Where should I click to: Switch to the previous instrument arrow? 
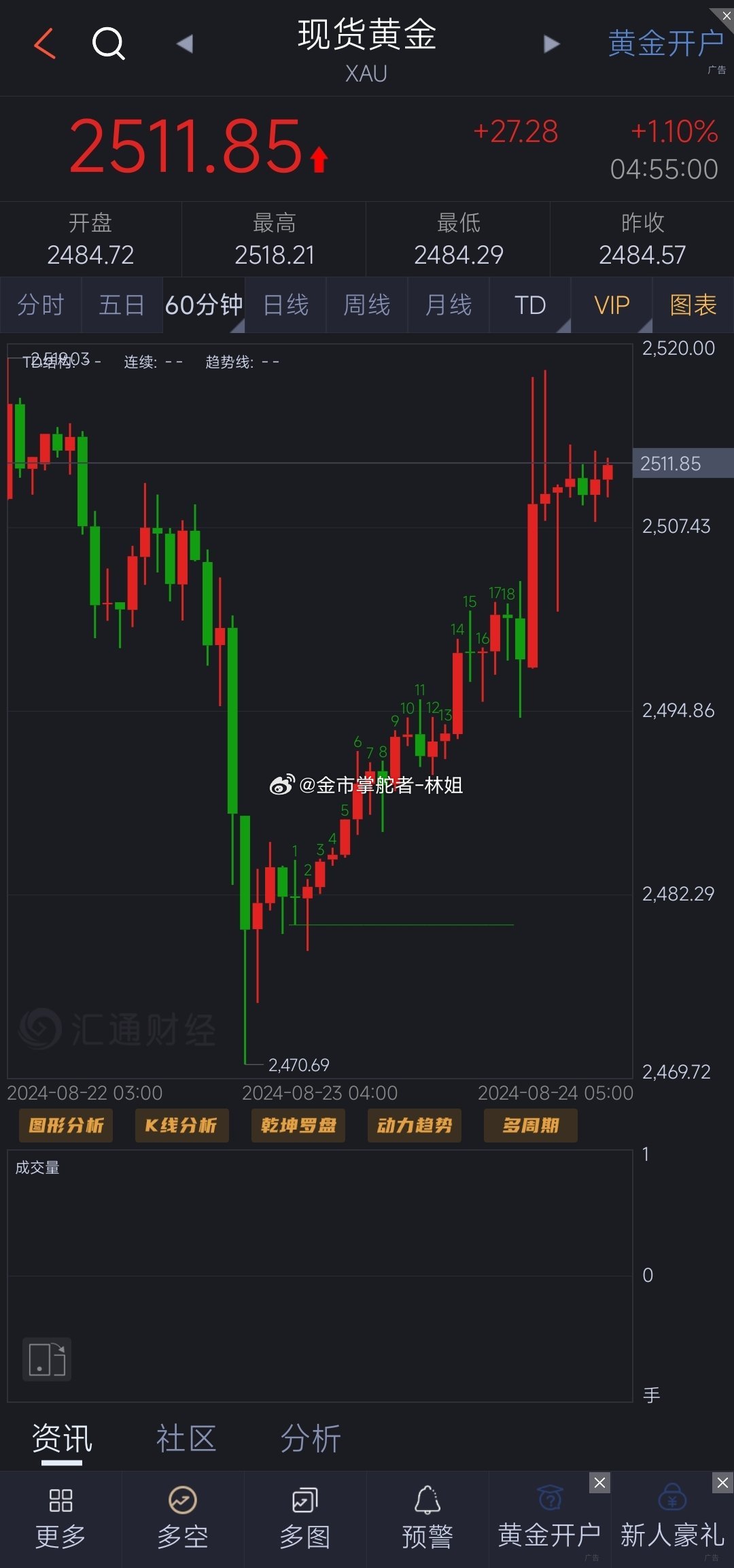point(185,43)
